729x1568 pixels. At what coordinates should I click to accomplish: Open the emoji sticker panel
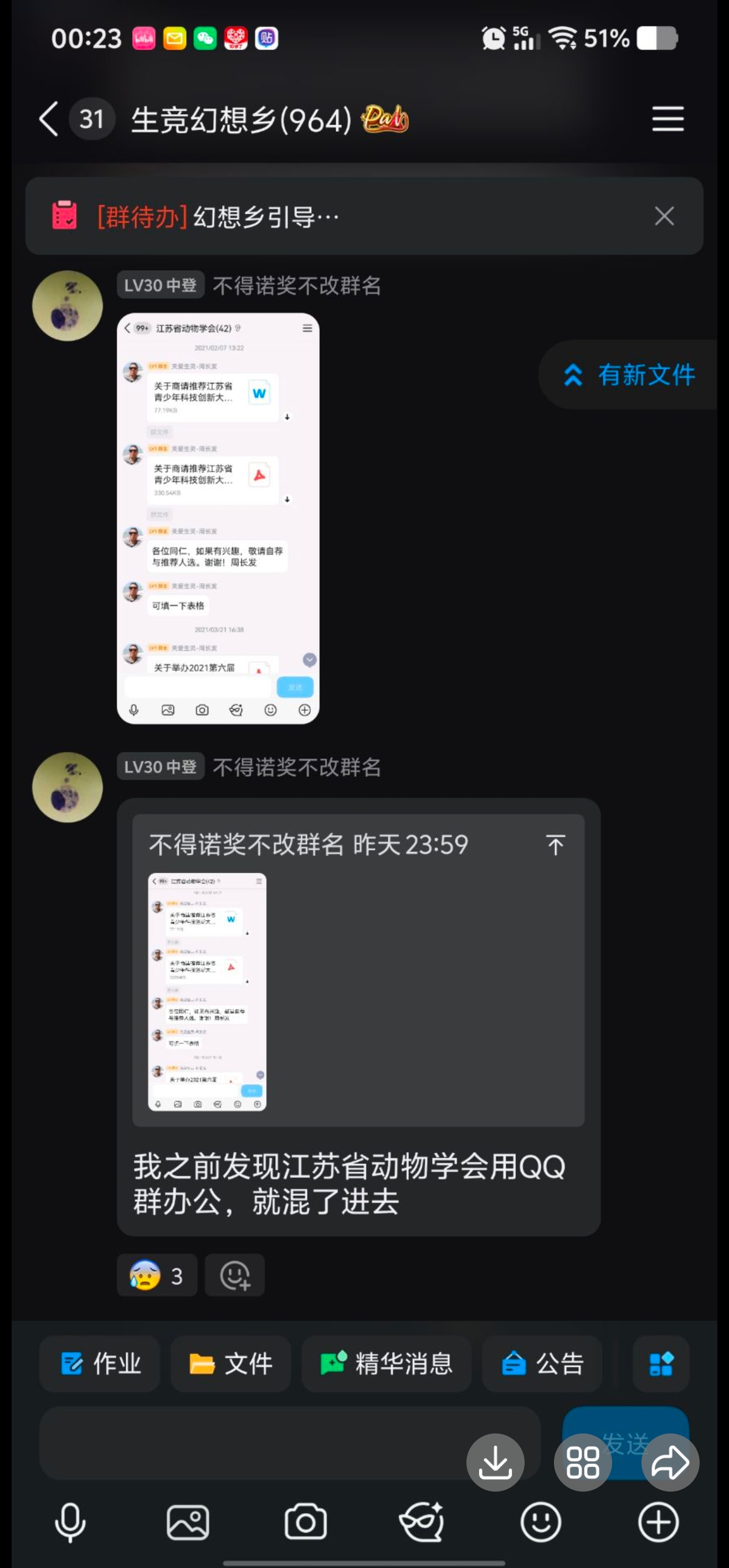pyautogui.click(x=540, y=1523)
